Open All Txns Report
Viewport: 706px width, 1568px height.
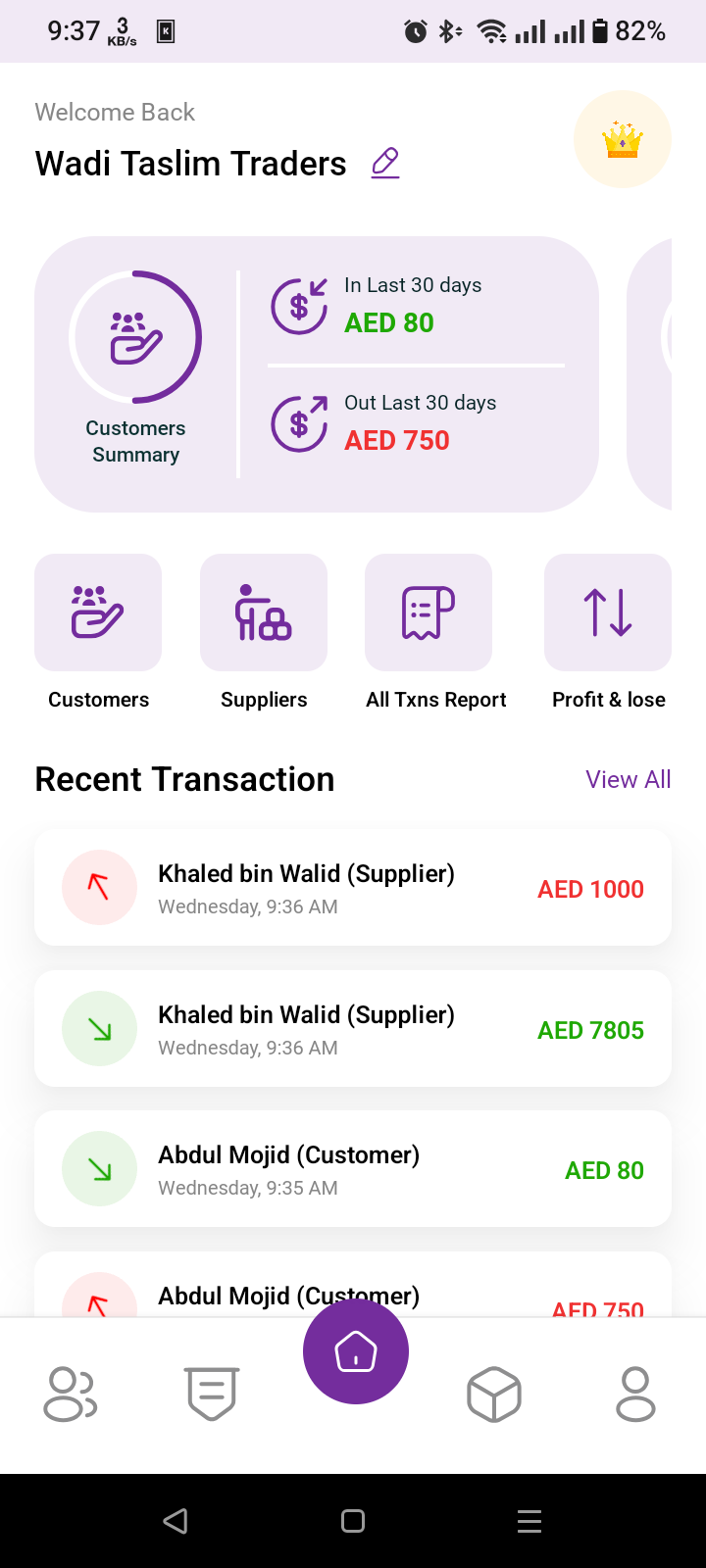tap(429, 613)
